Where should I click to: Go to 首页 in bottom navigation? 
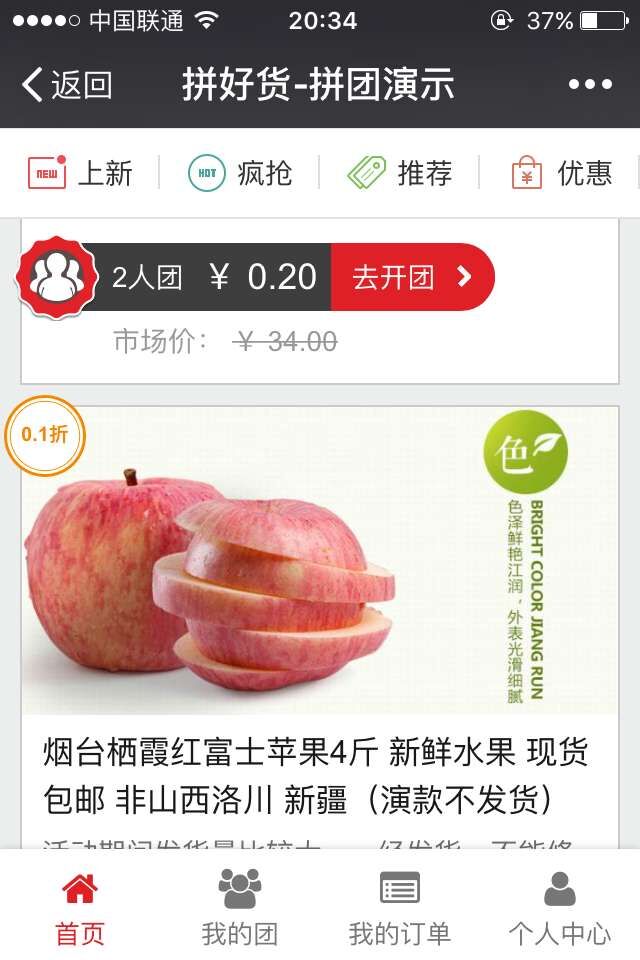click(x=80, y=908)
